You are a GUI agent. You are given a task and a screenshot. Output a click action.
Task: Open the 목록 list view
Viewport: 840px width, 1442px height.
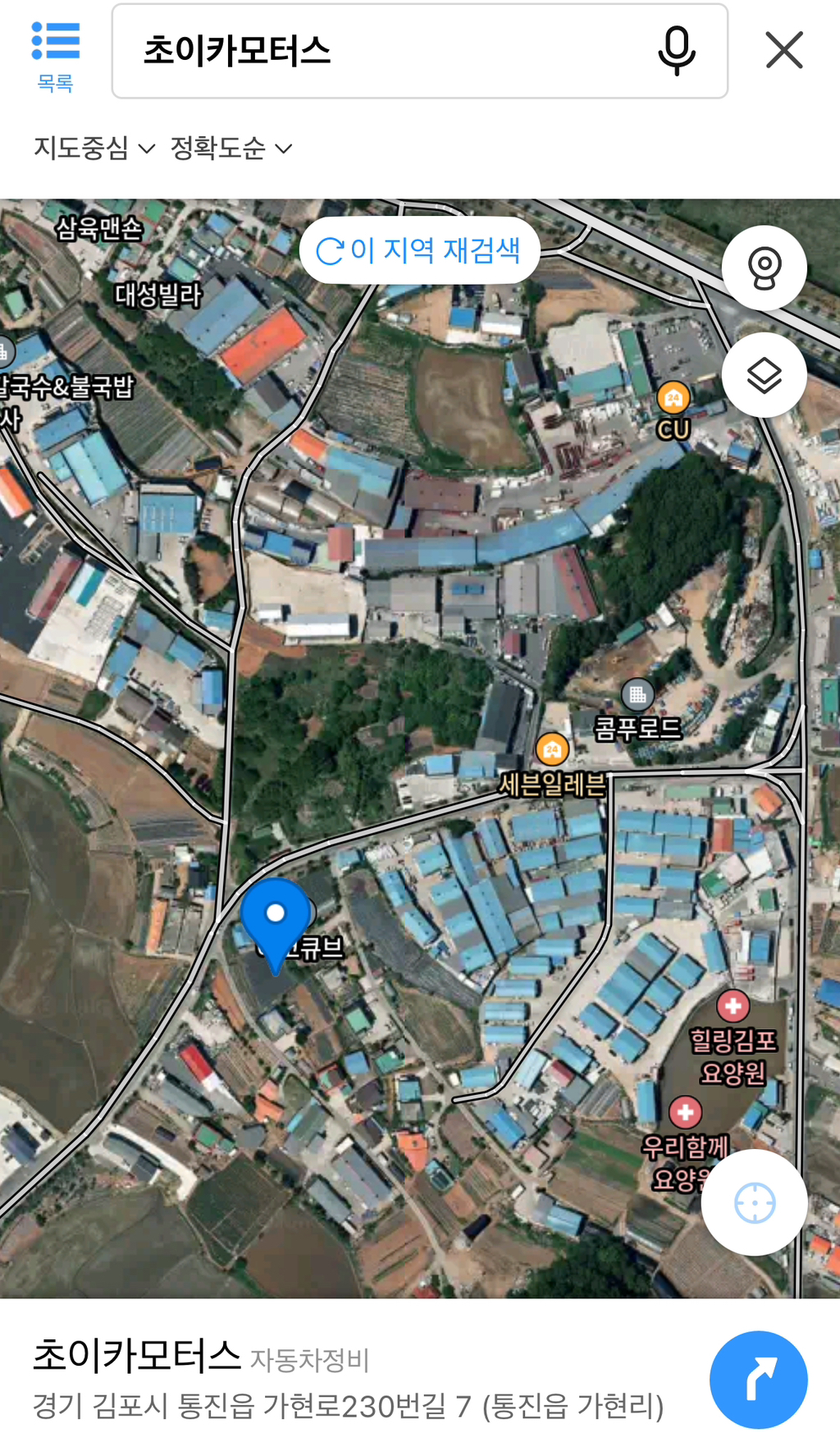[55, 55]
